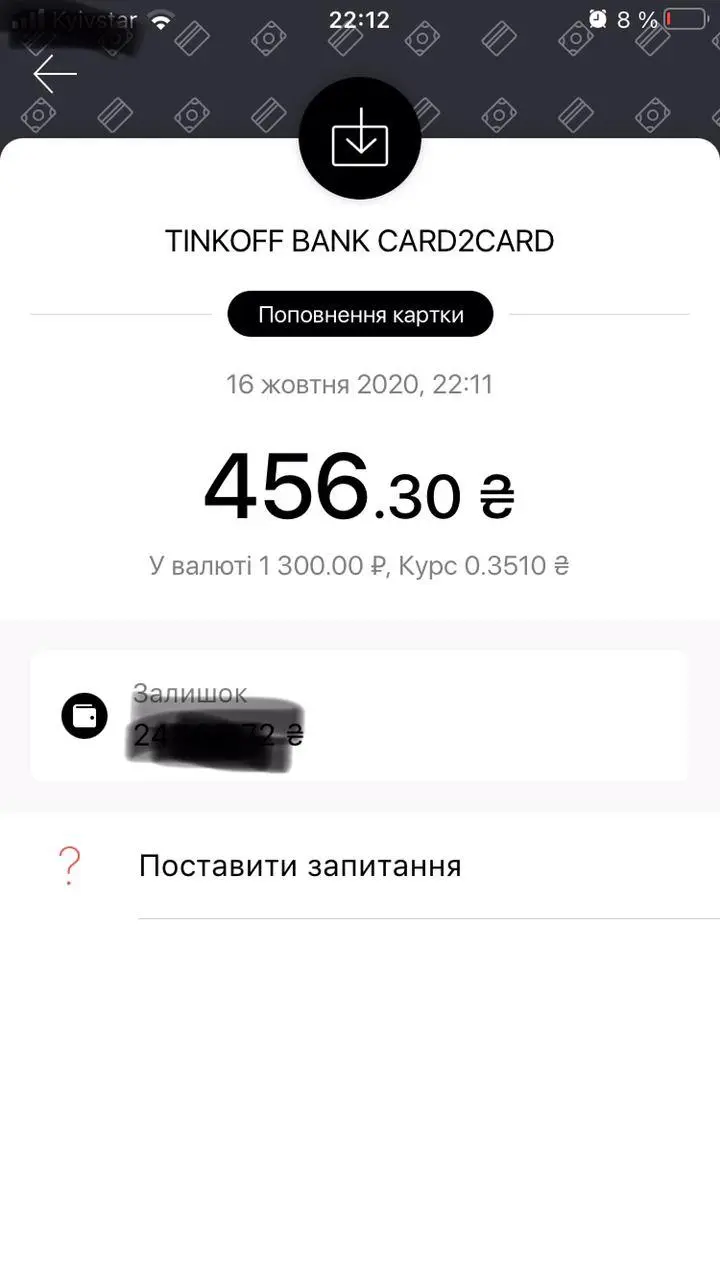
Task: Tap the 'Поповнення картки' category chip
Action: click(x=360, y=314)
